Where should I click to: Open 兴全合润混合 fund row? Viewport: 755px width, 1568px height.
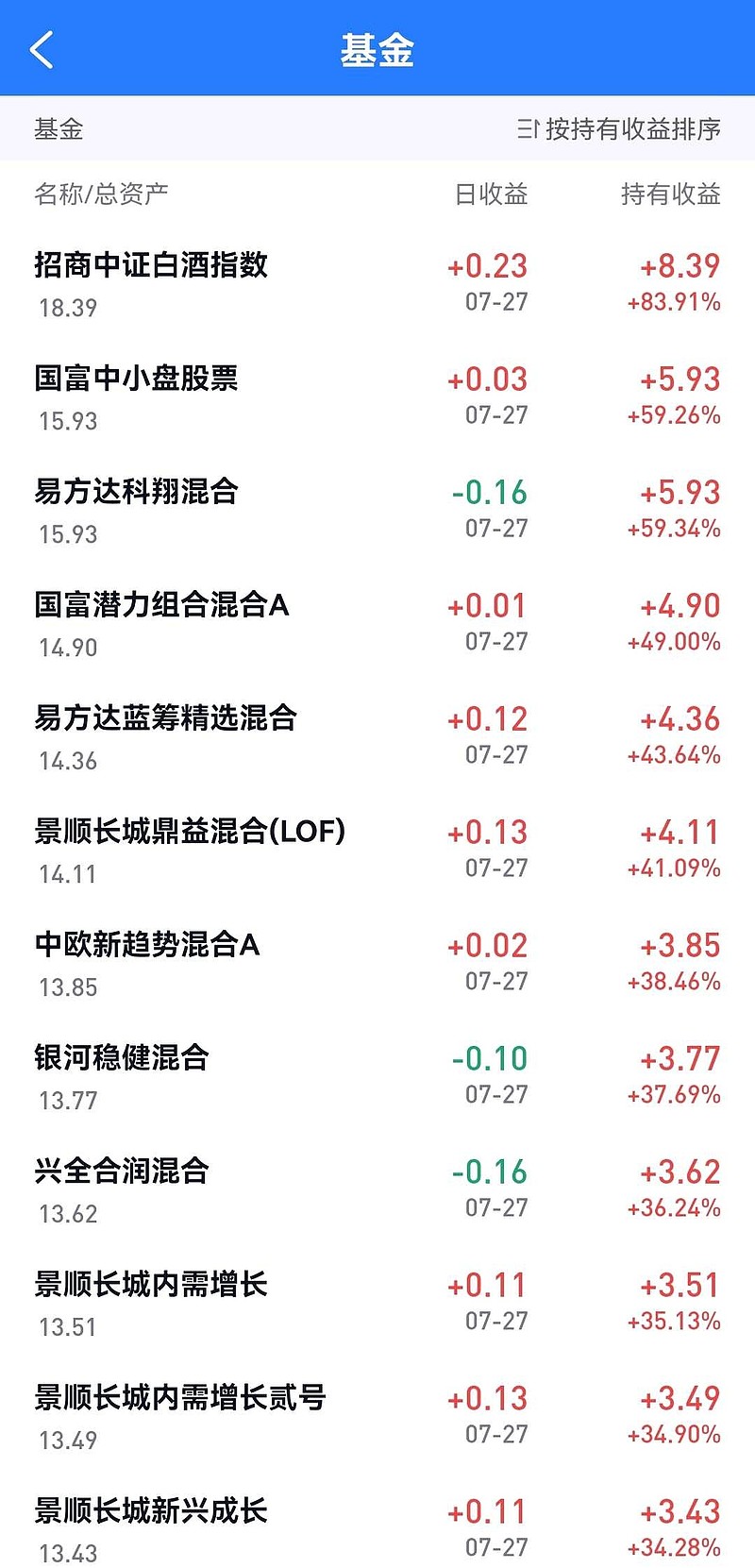click(377, 1190)
